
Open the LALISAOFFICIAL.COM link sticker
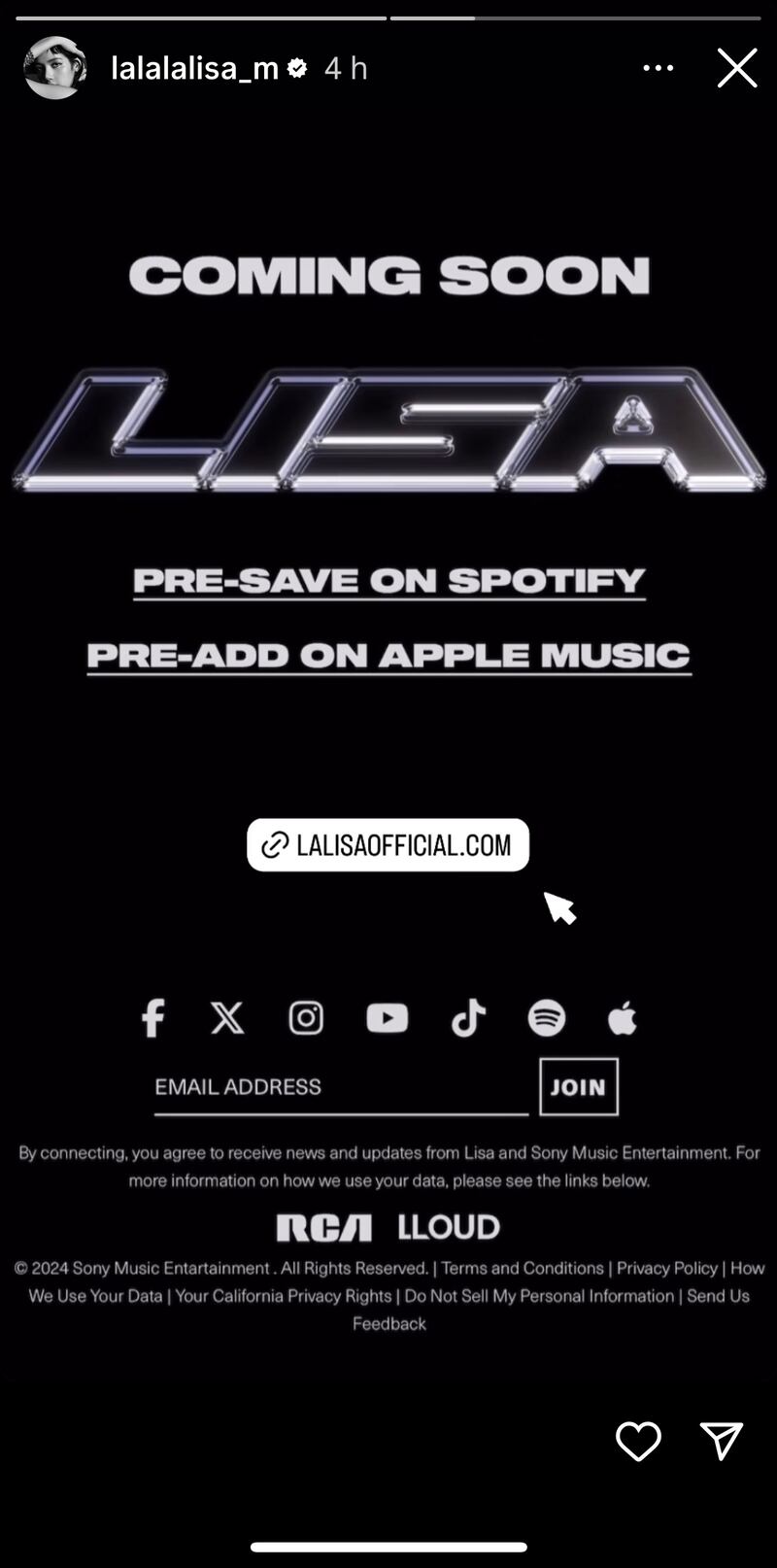click(388, 844)
